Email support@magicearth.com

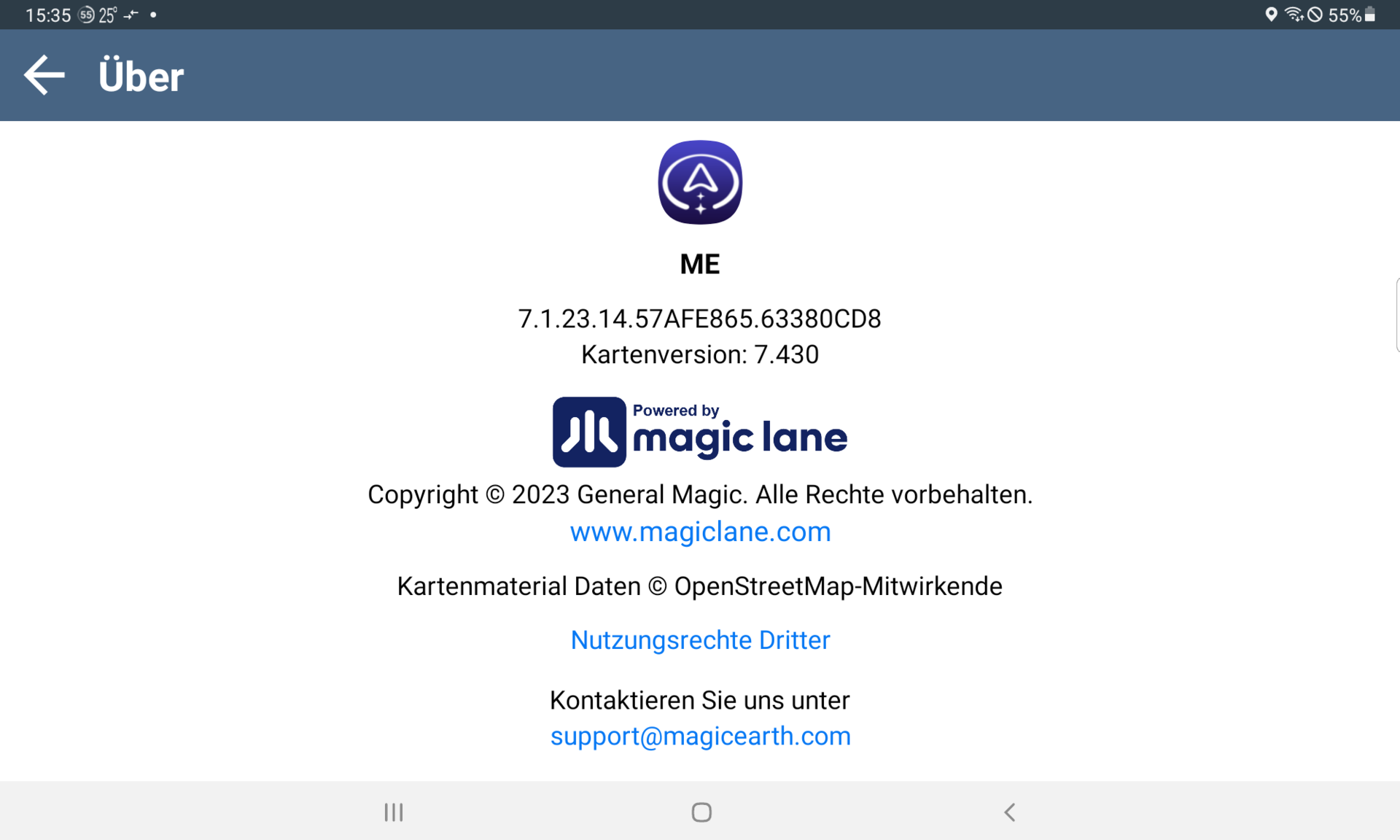click(x=700, y=736)
